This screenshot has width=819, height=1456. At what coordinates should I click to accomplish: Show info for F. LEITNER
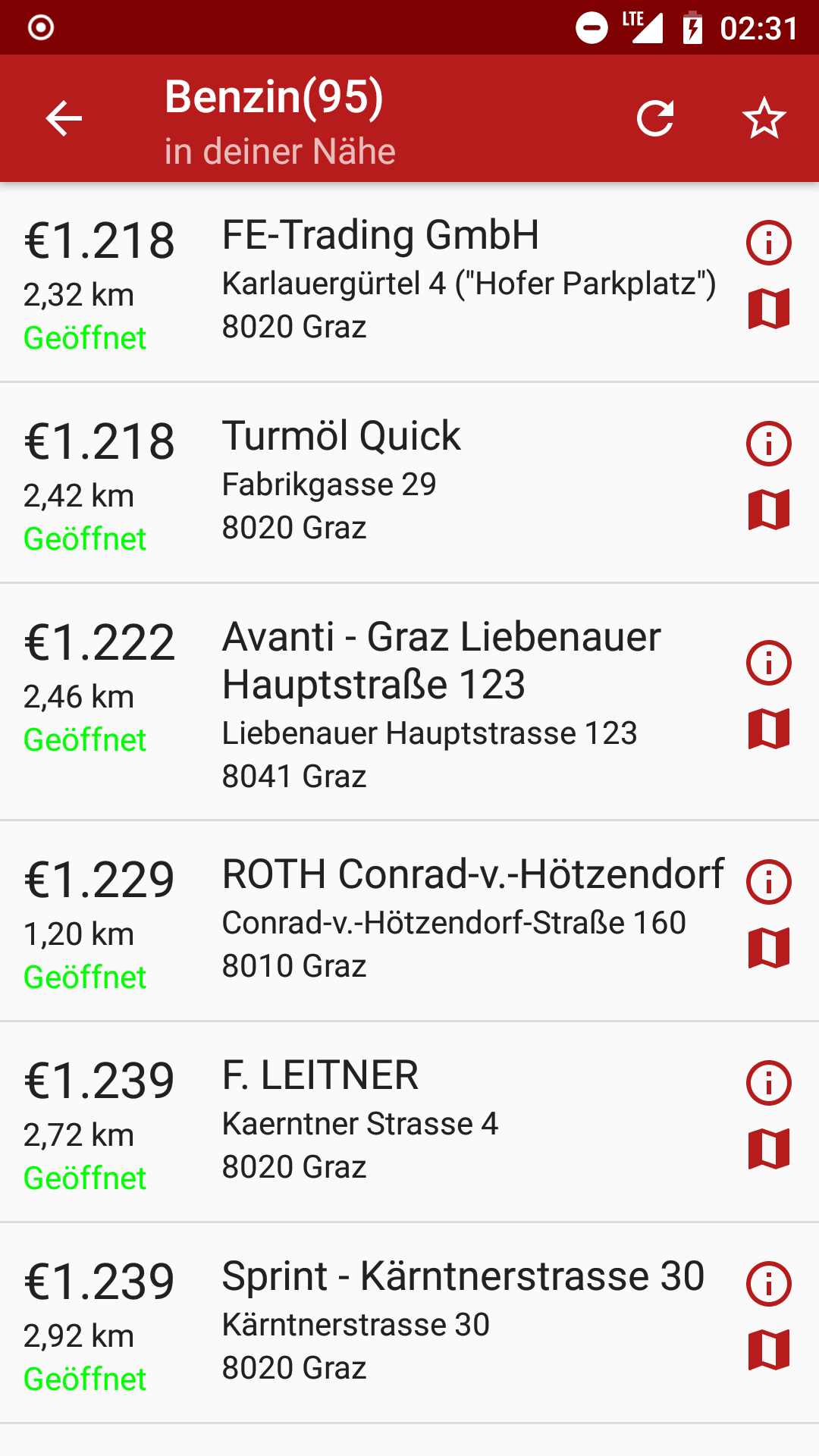click(768, 1083)
